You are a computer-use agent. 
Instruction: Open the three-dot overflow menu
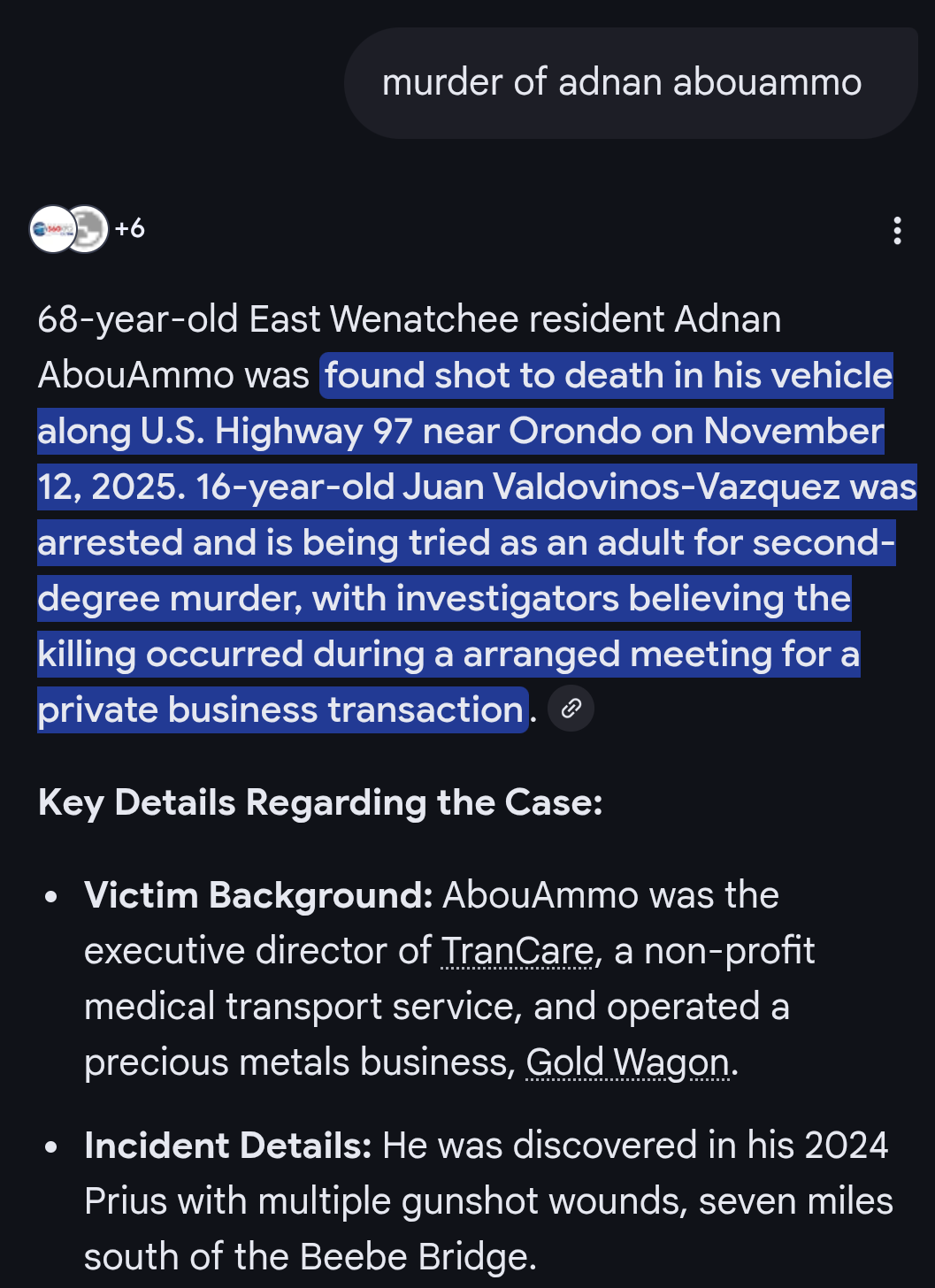(x=897, y=230)
